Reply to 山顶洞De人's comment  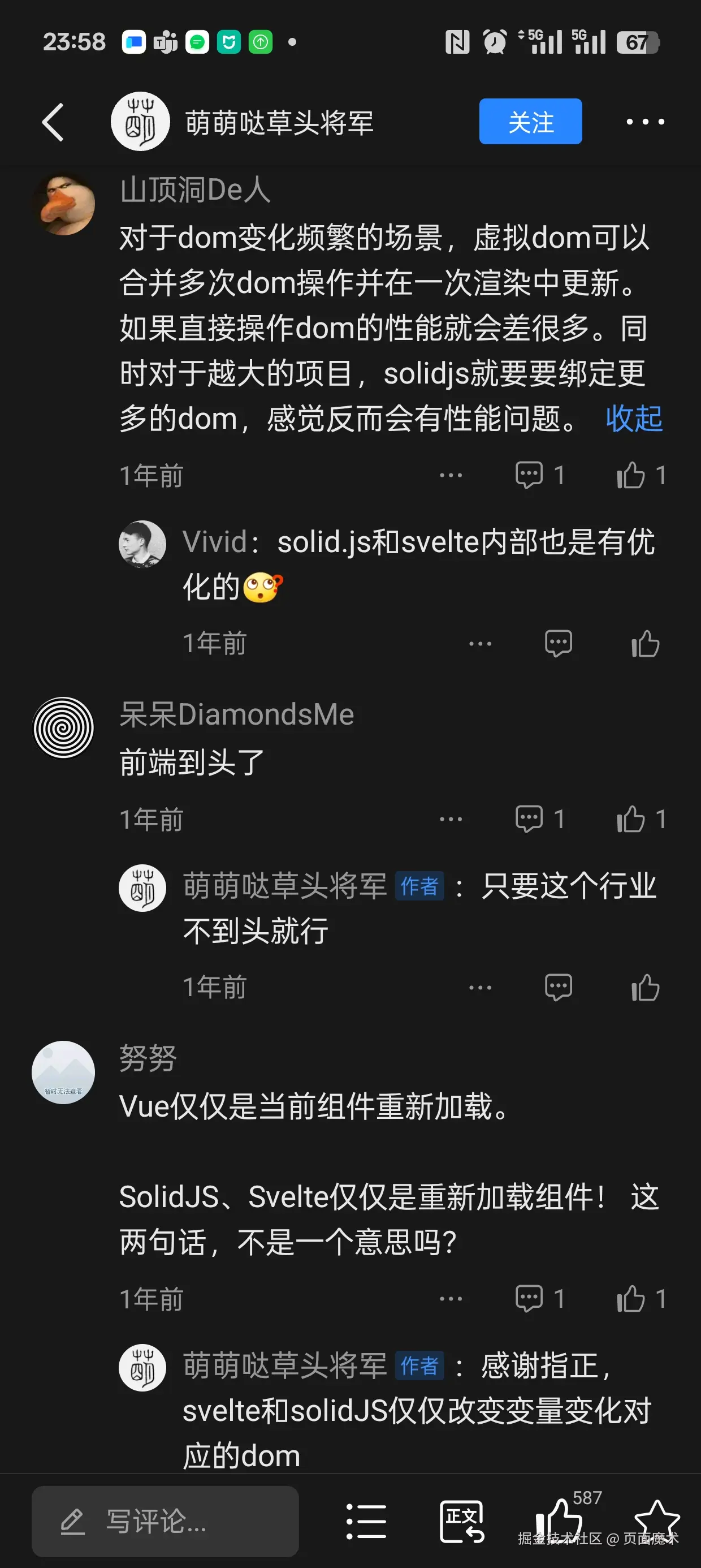coord(529,475)
